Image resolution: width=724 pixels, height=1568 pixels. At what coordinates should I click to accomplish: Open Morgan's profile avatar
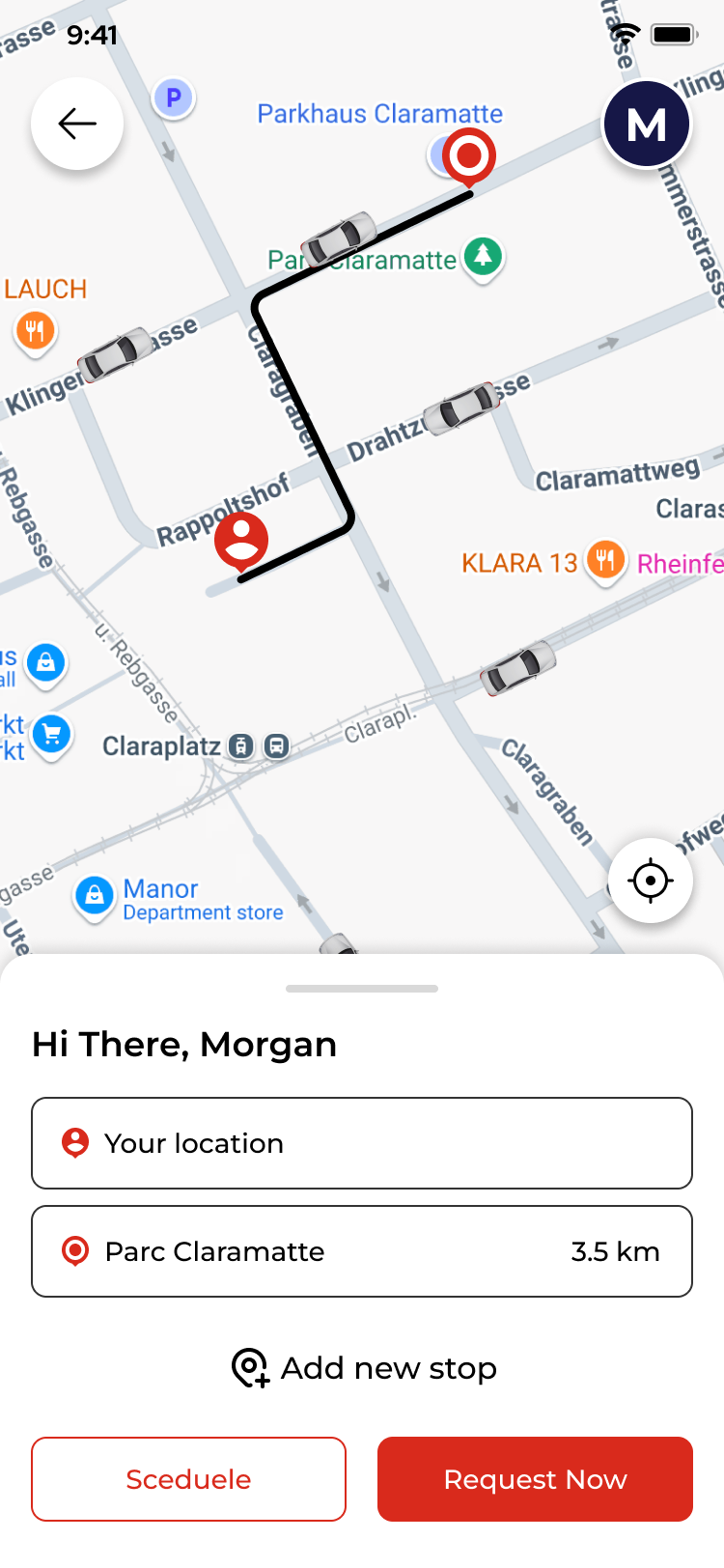(x=647, y=125)
